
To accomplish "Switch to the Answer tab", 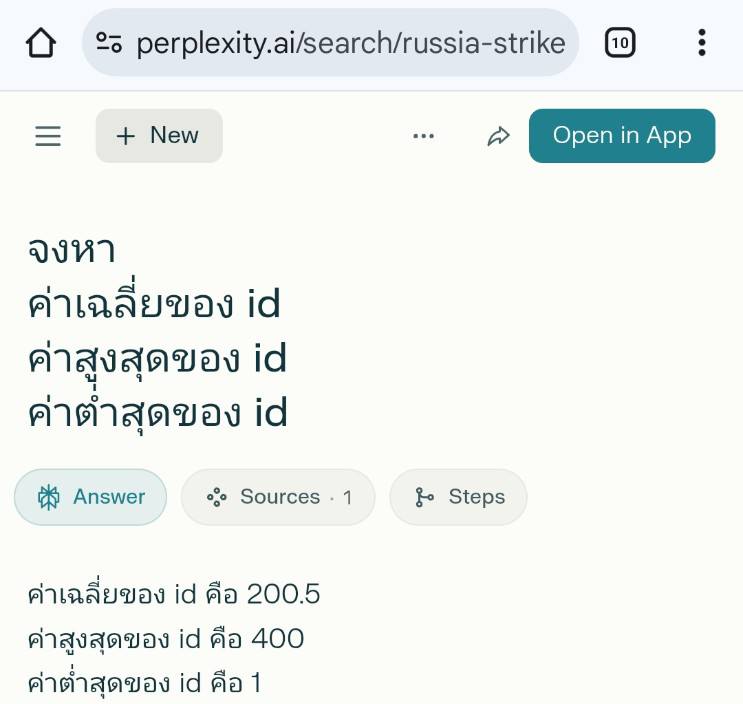I will pyautogui.click(x=91, y=497).
